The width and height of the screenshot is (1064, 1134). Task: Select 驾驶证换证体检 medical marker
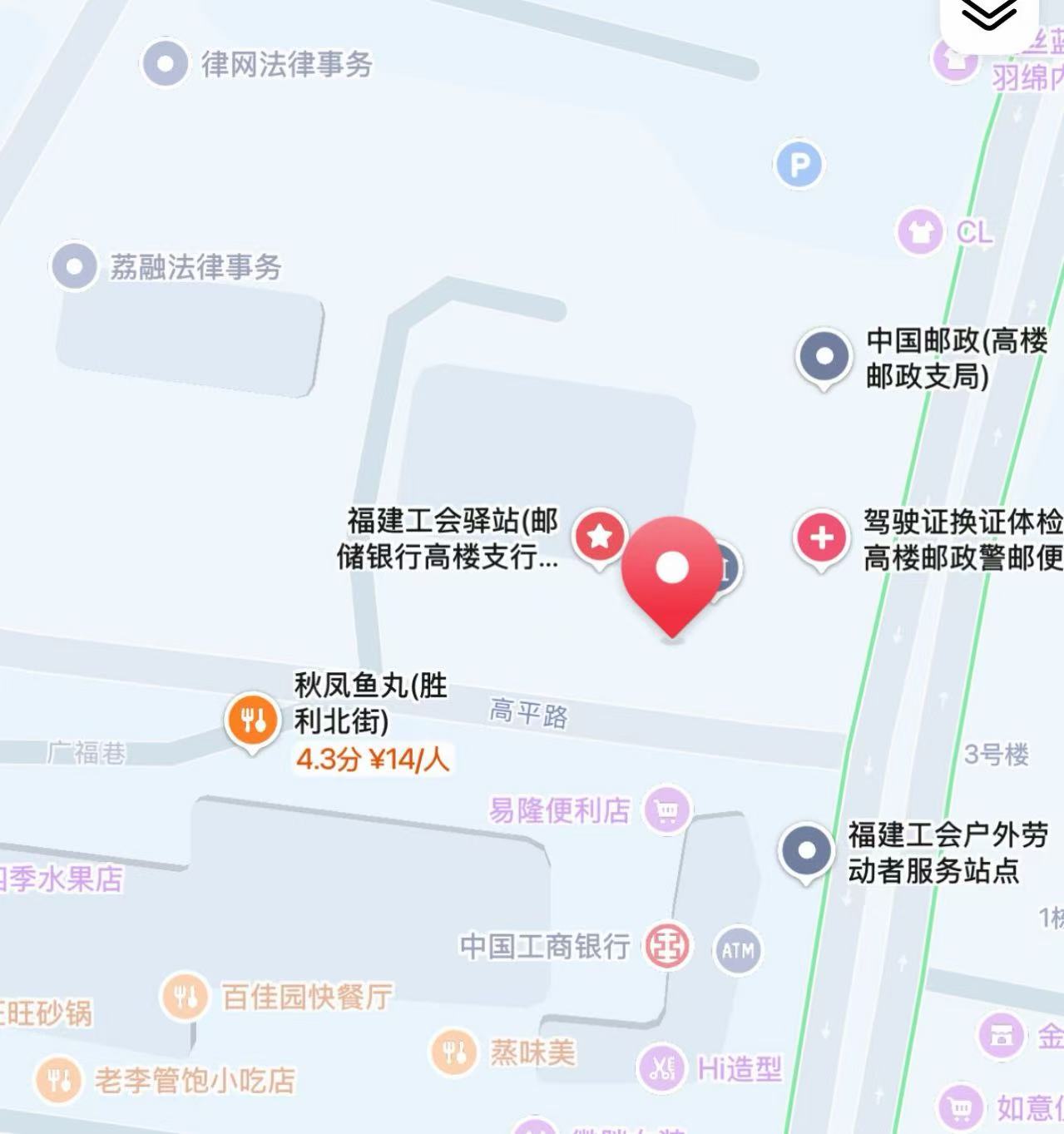click(822, 538)
